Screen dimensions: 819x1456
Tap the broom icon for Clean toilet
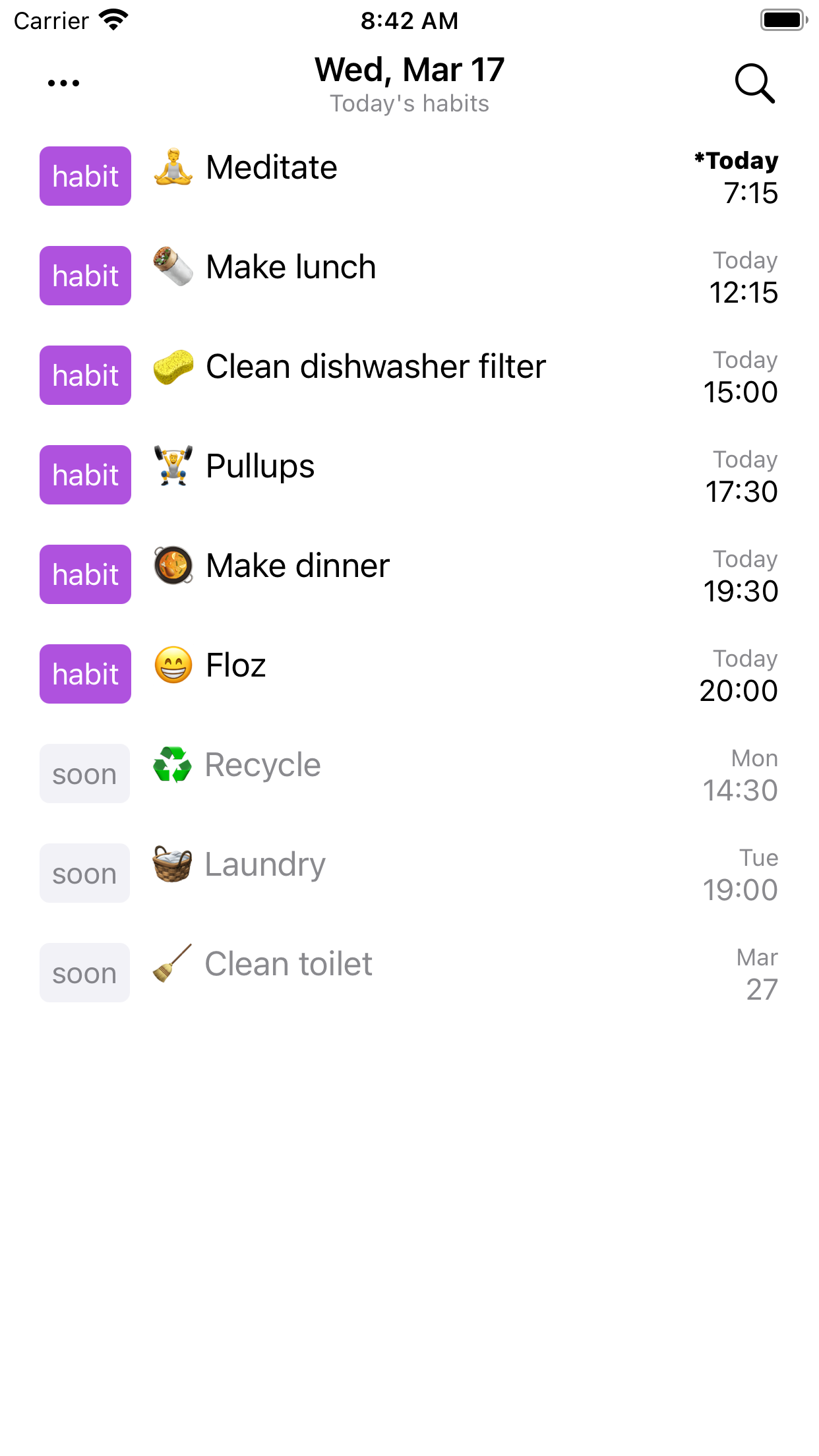[x=173, y=965]
